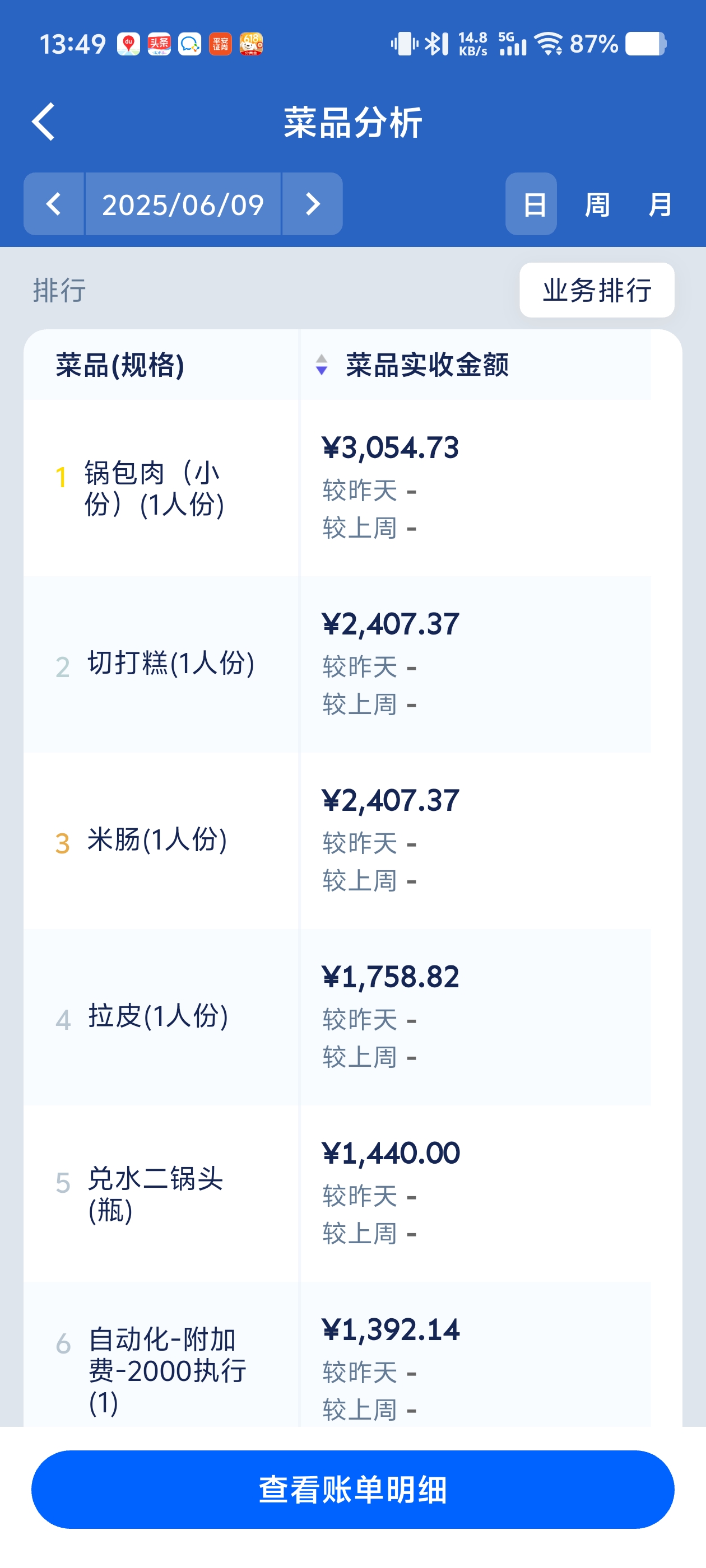Go to the previous date
This screenshot has height=1568, width=706.
point(54,204)
